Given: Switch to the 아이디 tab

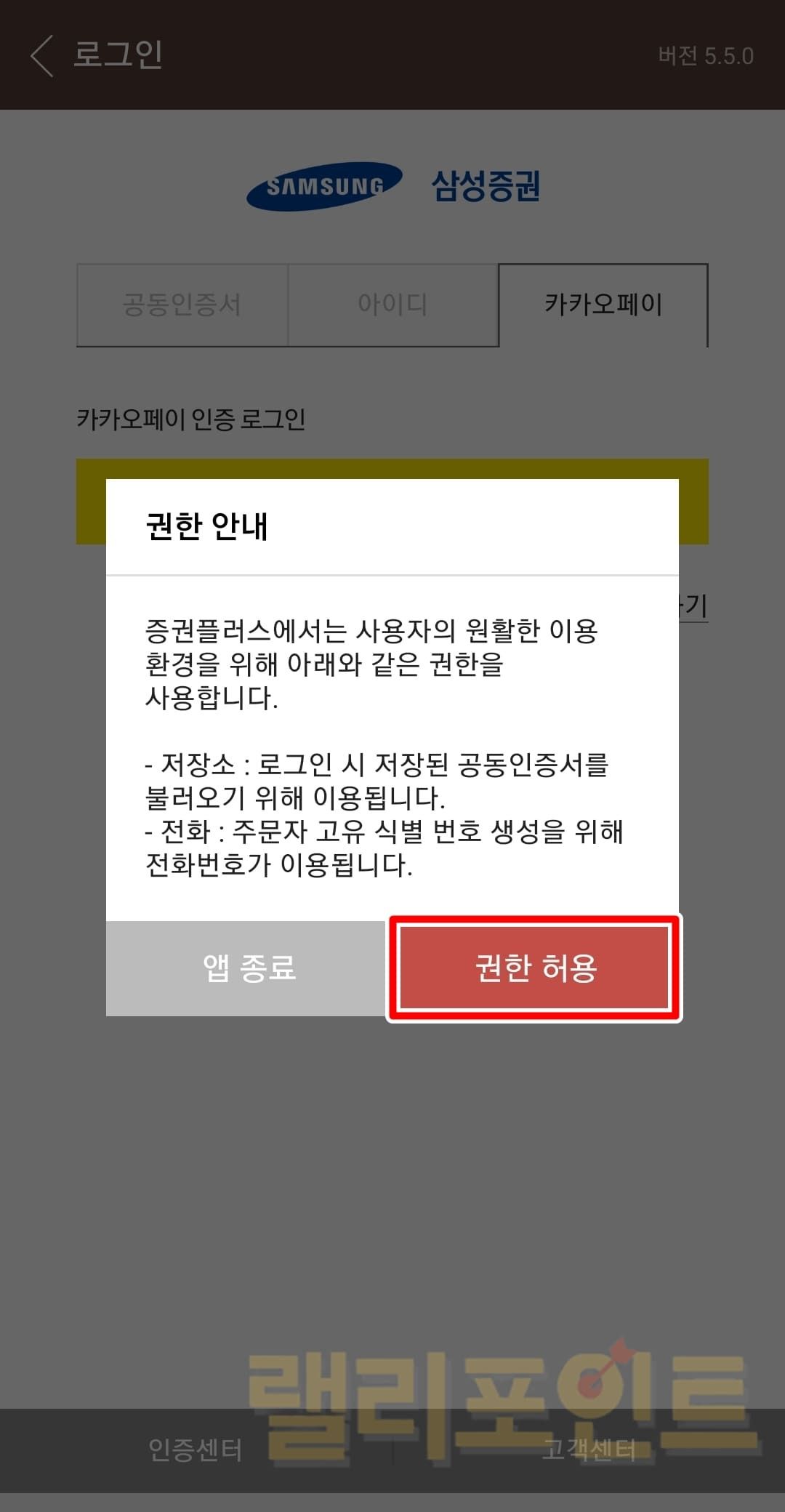Looking at the screenshot, I should click(x=392, y=305).
